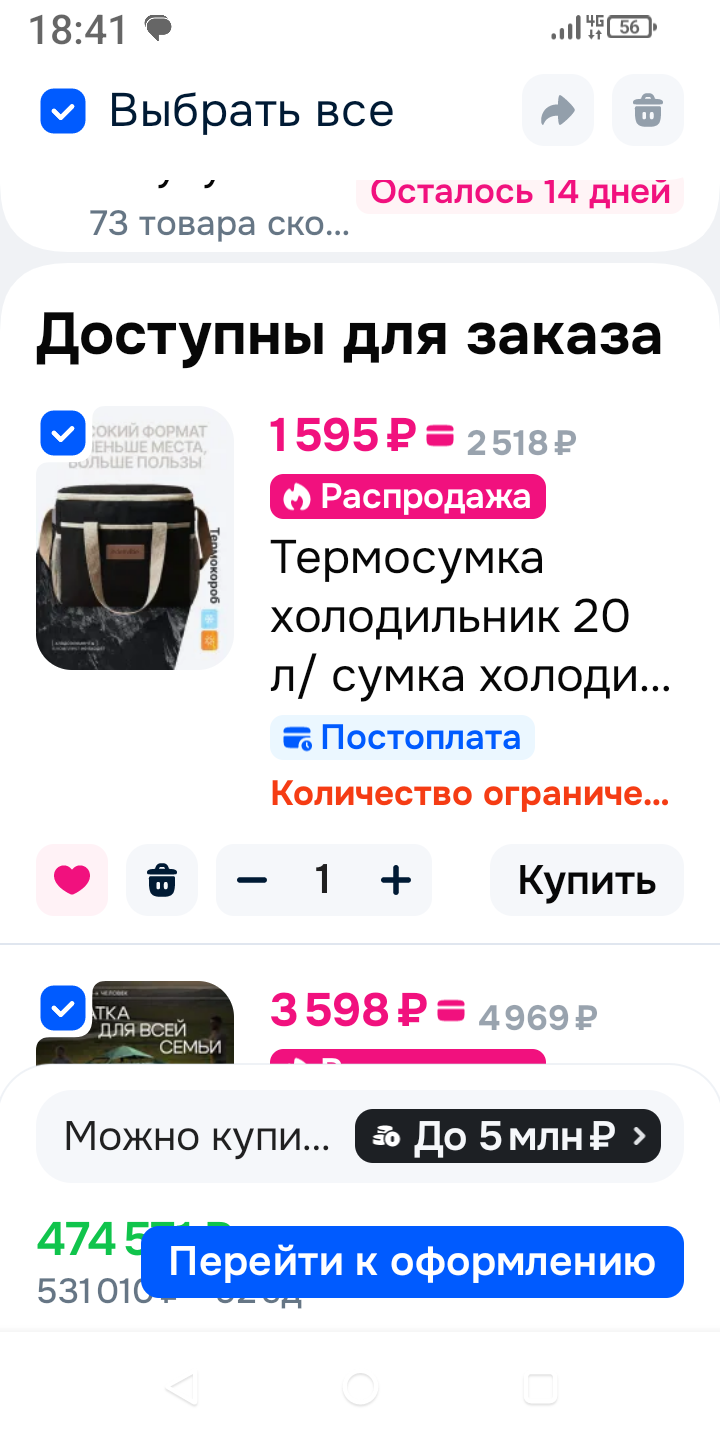The image size is (720, 1440).
Task: Remove Термосумка from favorites with heart icon
Action: pyautogui.click(x=72, y=880)
